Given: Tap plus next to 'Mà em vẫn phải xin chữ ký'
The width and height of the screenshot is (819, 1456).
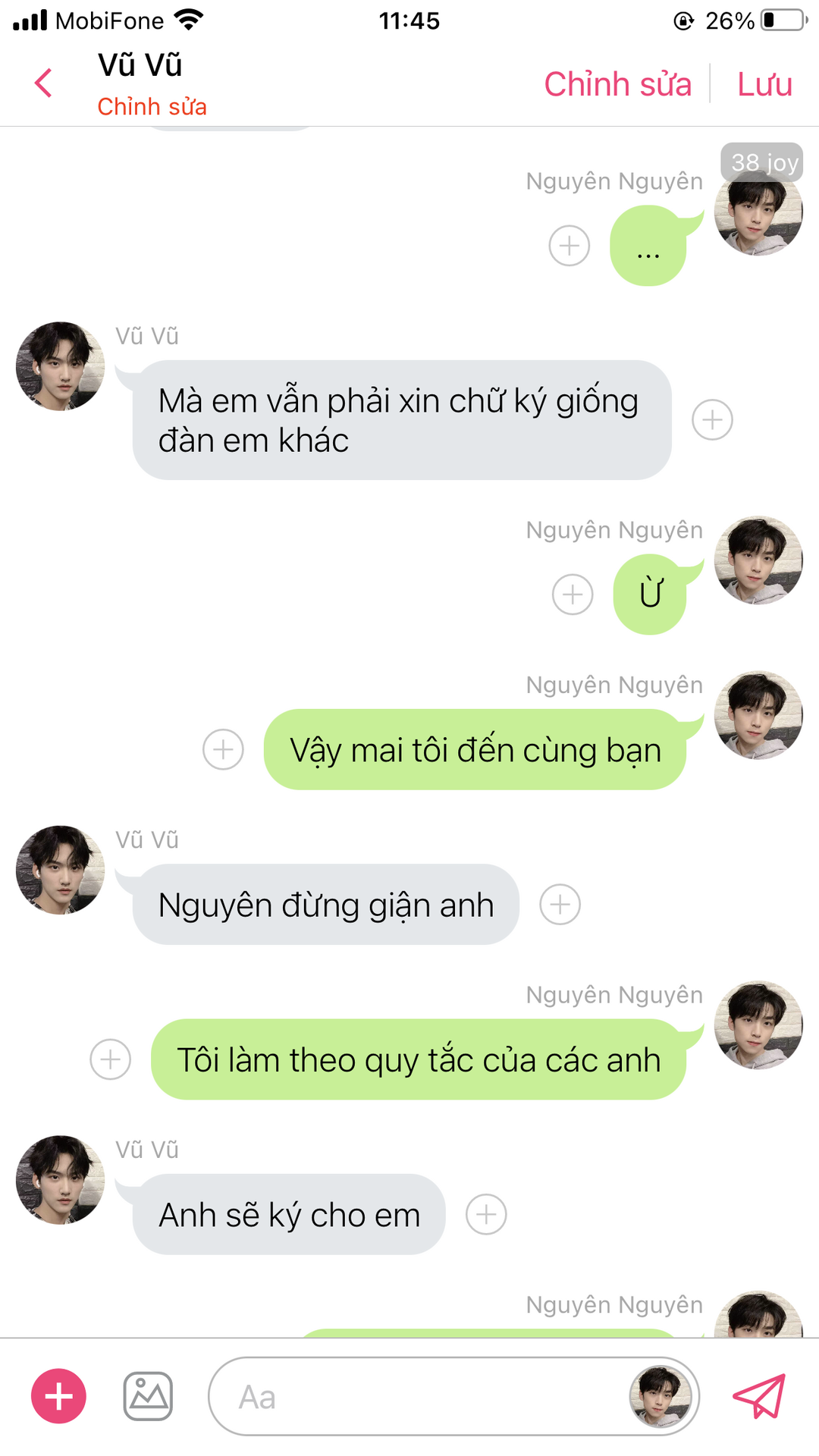Looking at the screenshot, I should (x=712, y=420).
